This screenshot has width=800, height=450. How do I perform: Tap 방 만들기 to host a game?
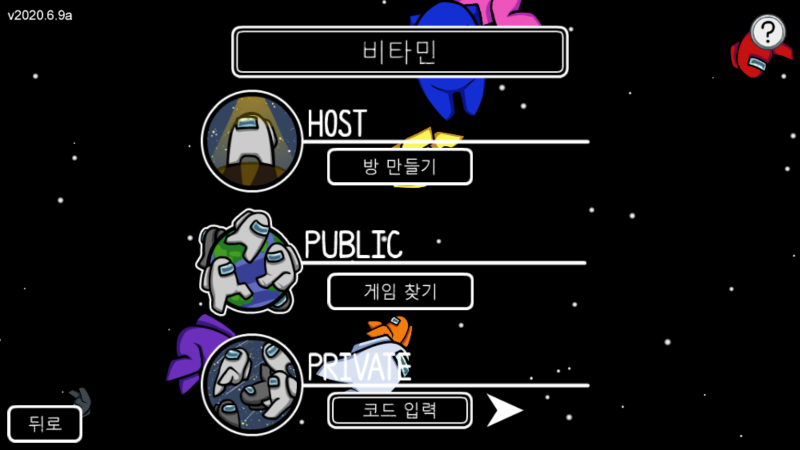[400, 167]
